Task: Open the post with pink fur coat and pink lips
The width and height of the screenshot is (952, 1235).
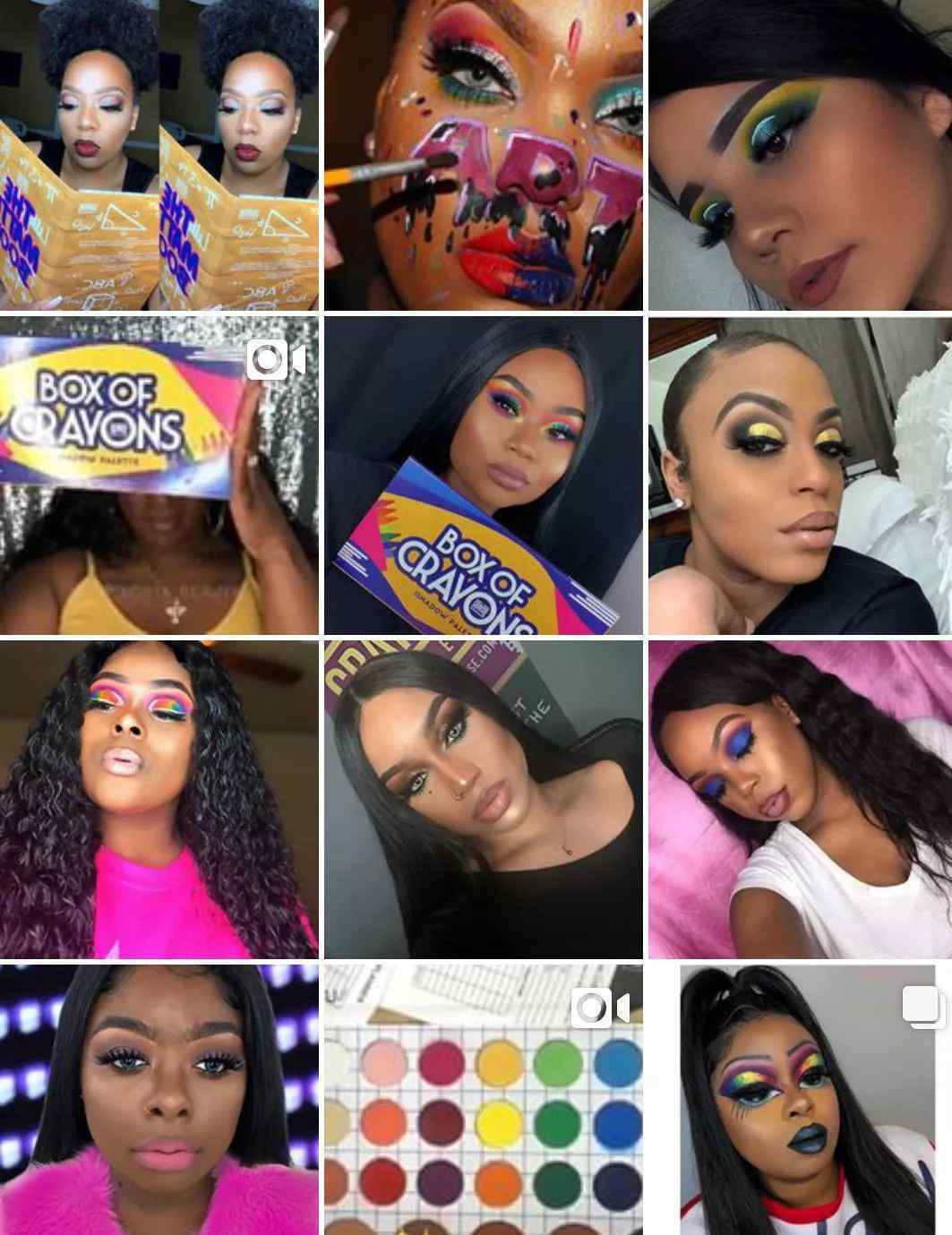Action: [159, 1100]
